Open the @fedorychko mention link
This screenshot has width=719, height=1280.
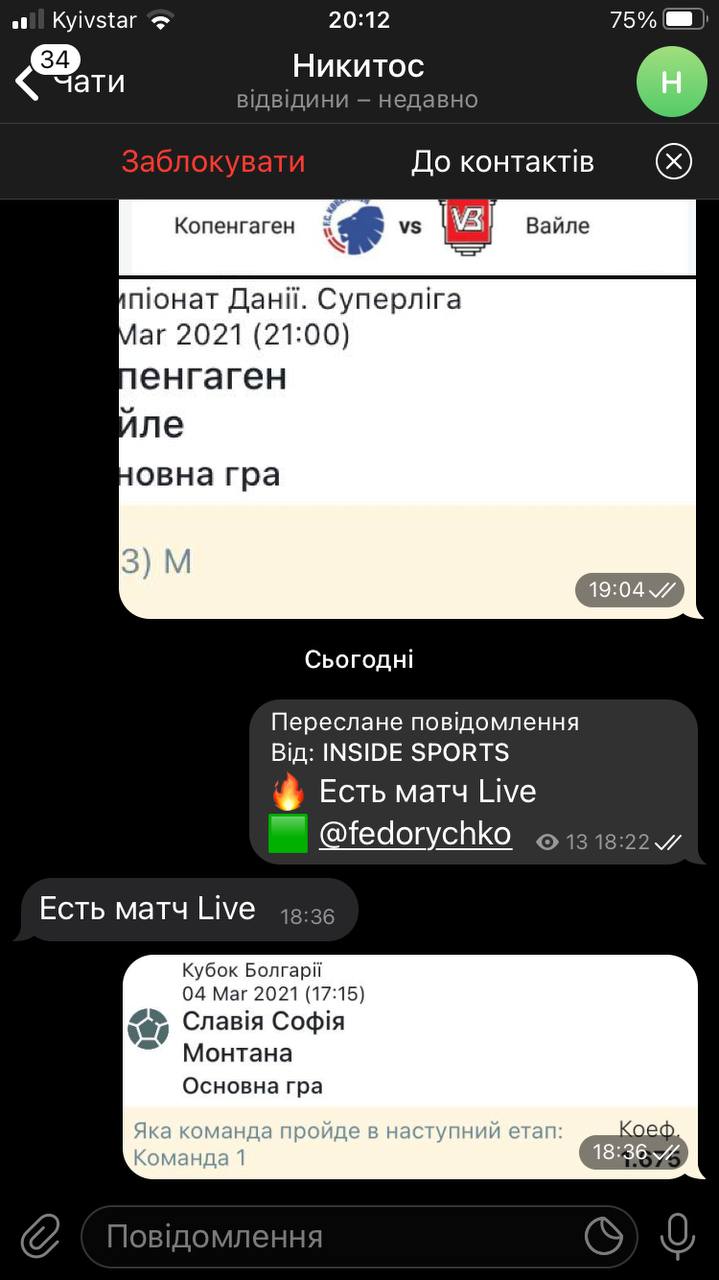[415, 834]
